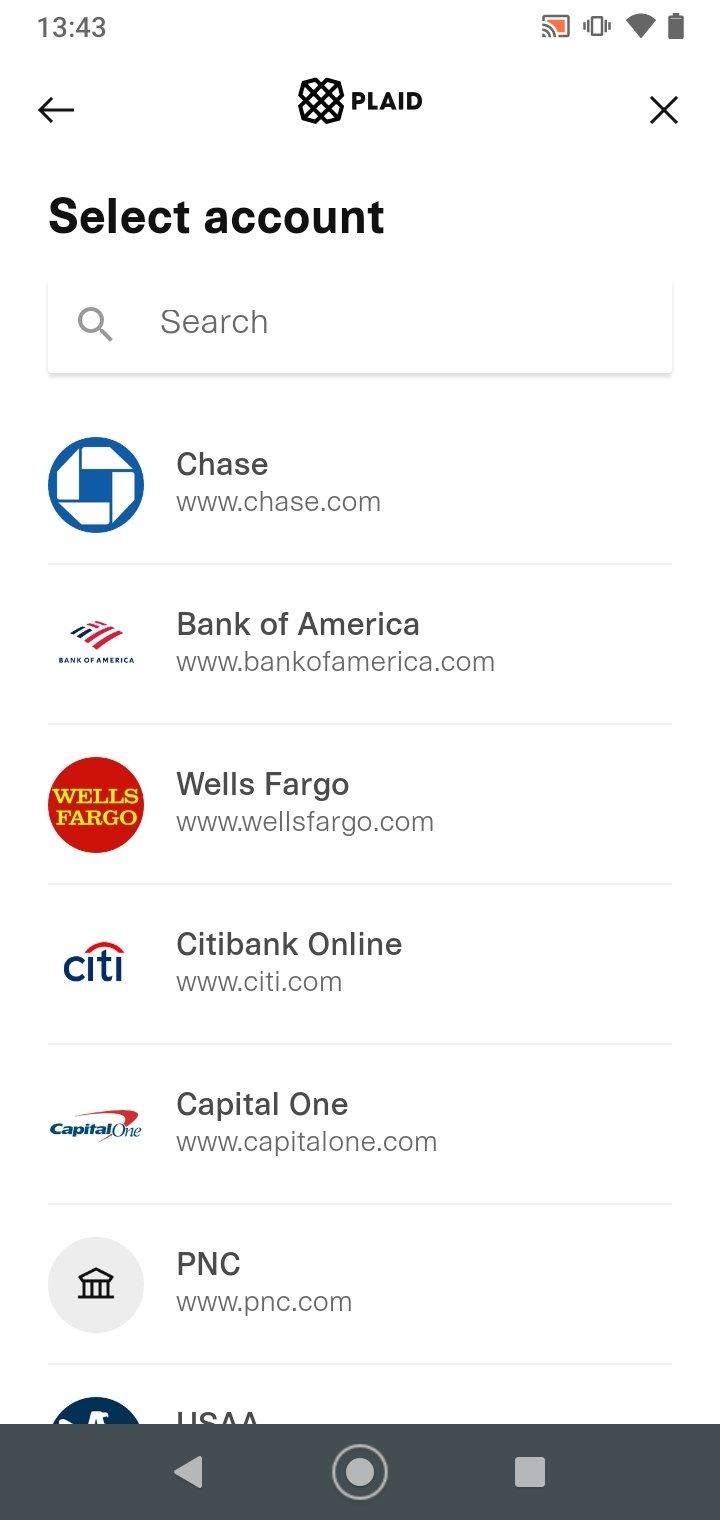
Task: Tap the system home button
Action: tap(359, 1471)
